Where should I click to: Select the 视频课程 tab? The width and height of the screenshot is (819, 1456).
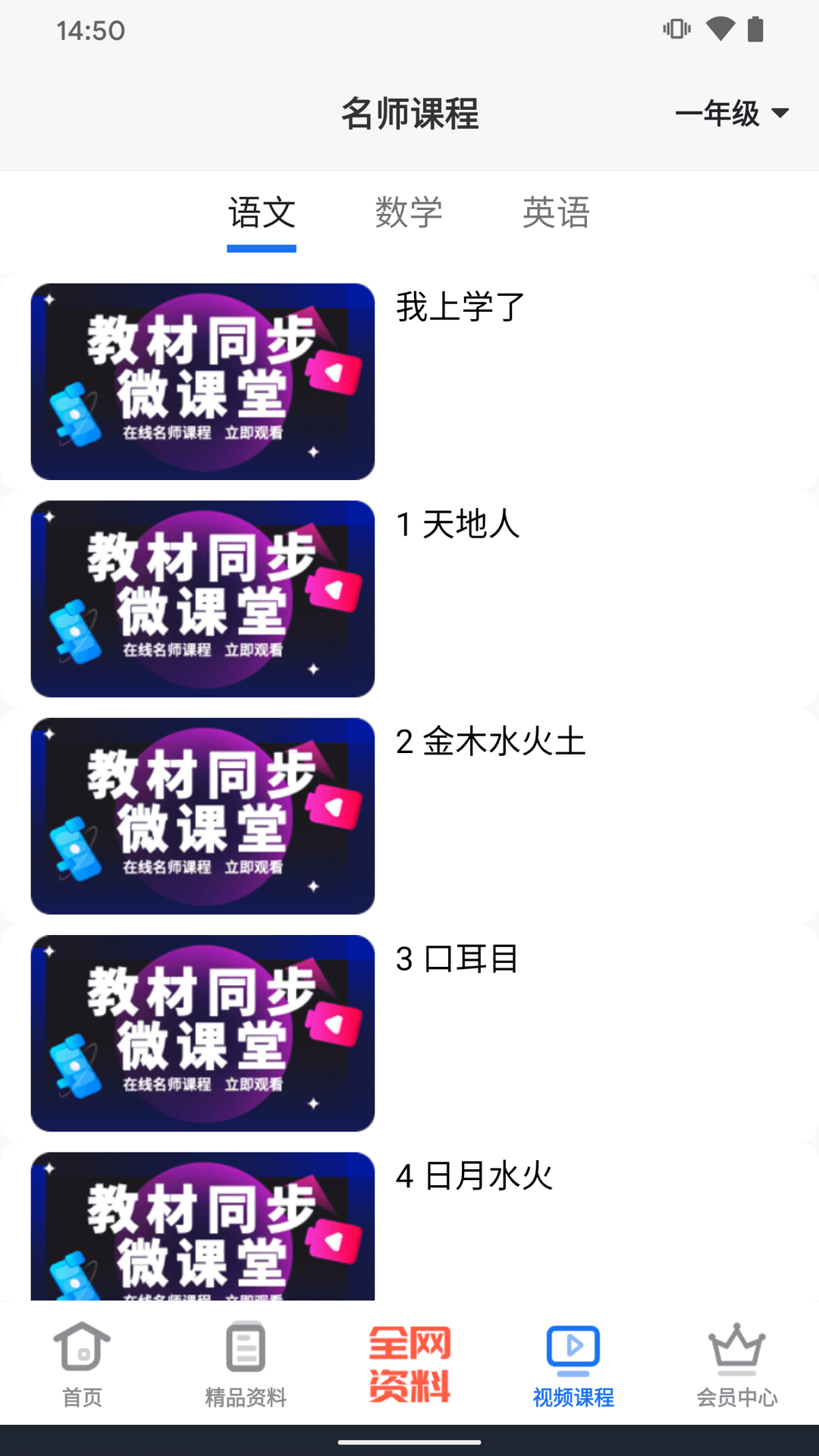573,1363
